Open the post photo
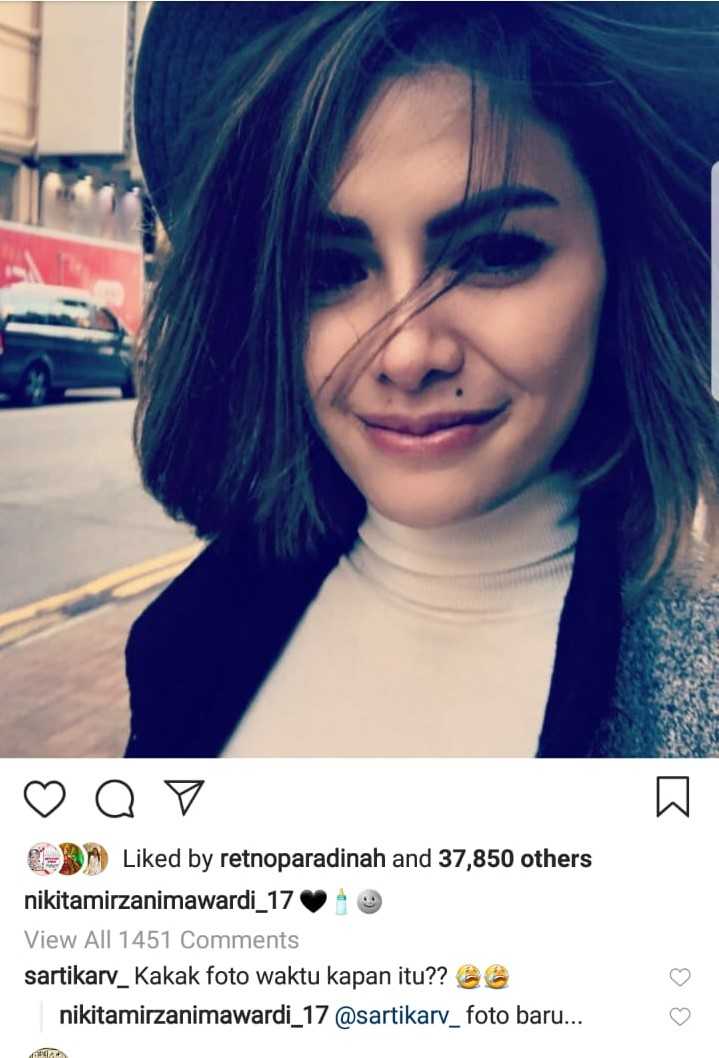 [360, 380]
